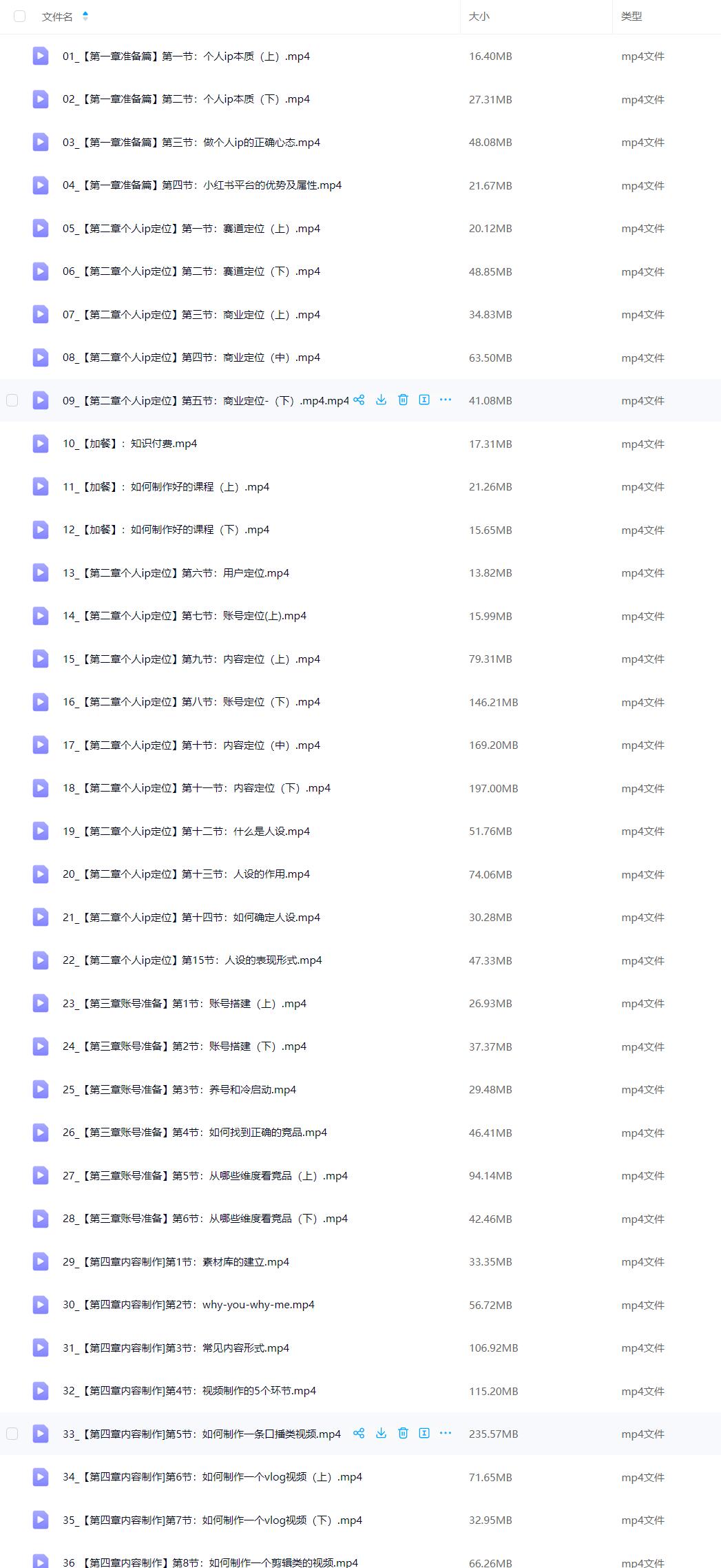Share file 33 如何制作一条口播类视频
Screen dimensions: 721x1568
[359, 1433]
